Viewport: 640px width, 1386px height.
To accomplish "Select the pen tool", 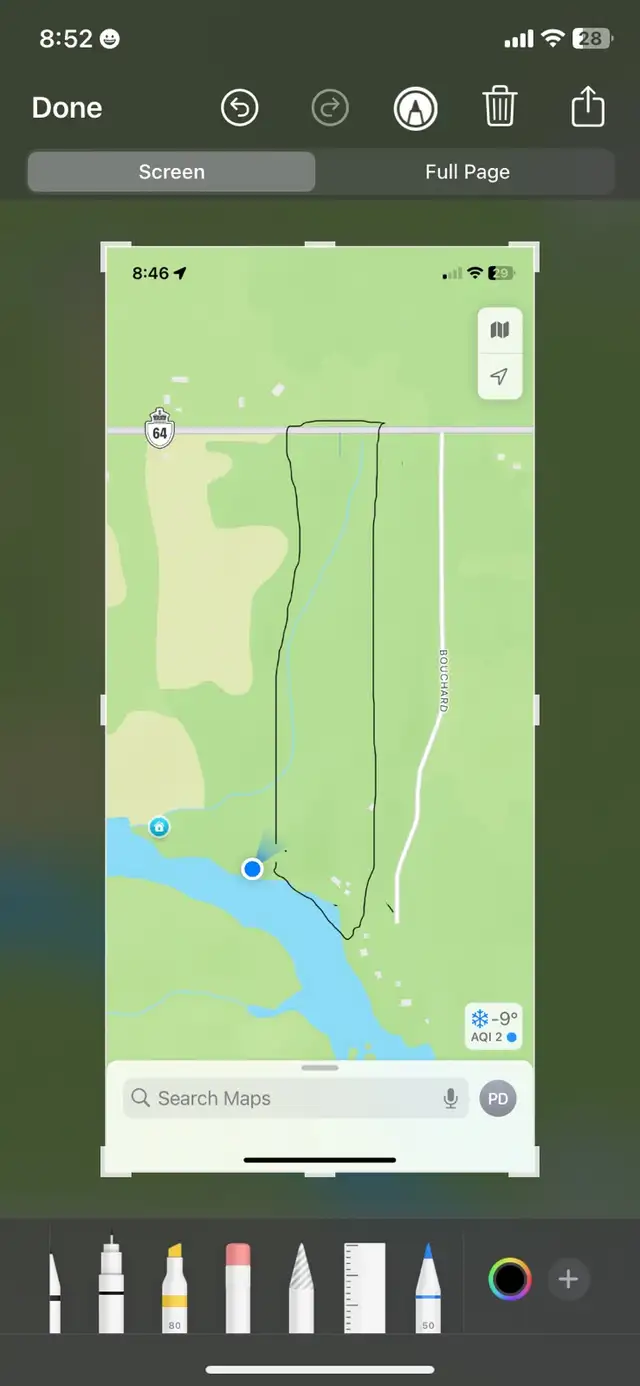I will 55,1285.
